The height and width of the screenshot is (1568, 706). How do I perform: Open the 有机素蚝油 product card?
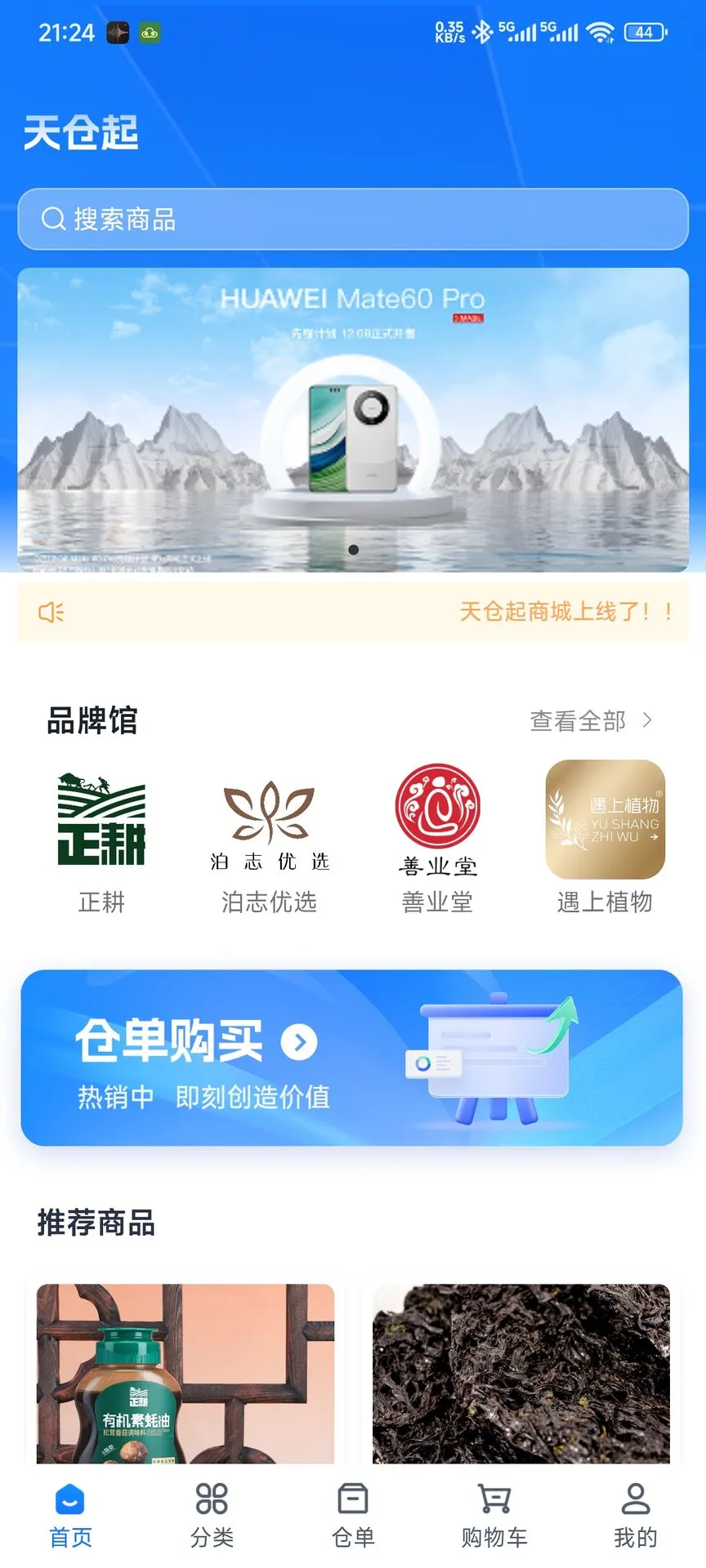coord(185,1374)
